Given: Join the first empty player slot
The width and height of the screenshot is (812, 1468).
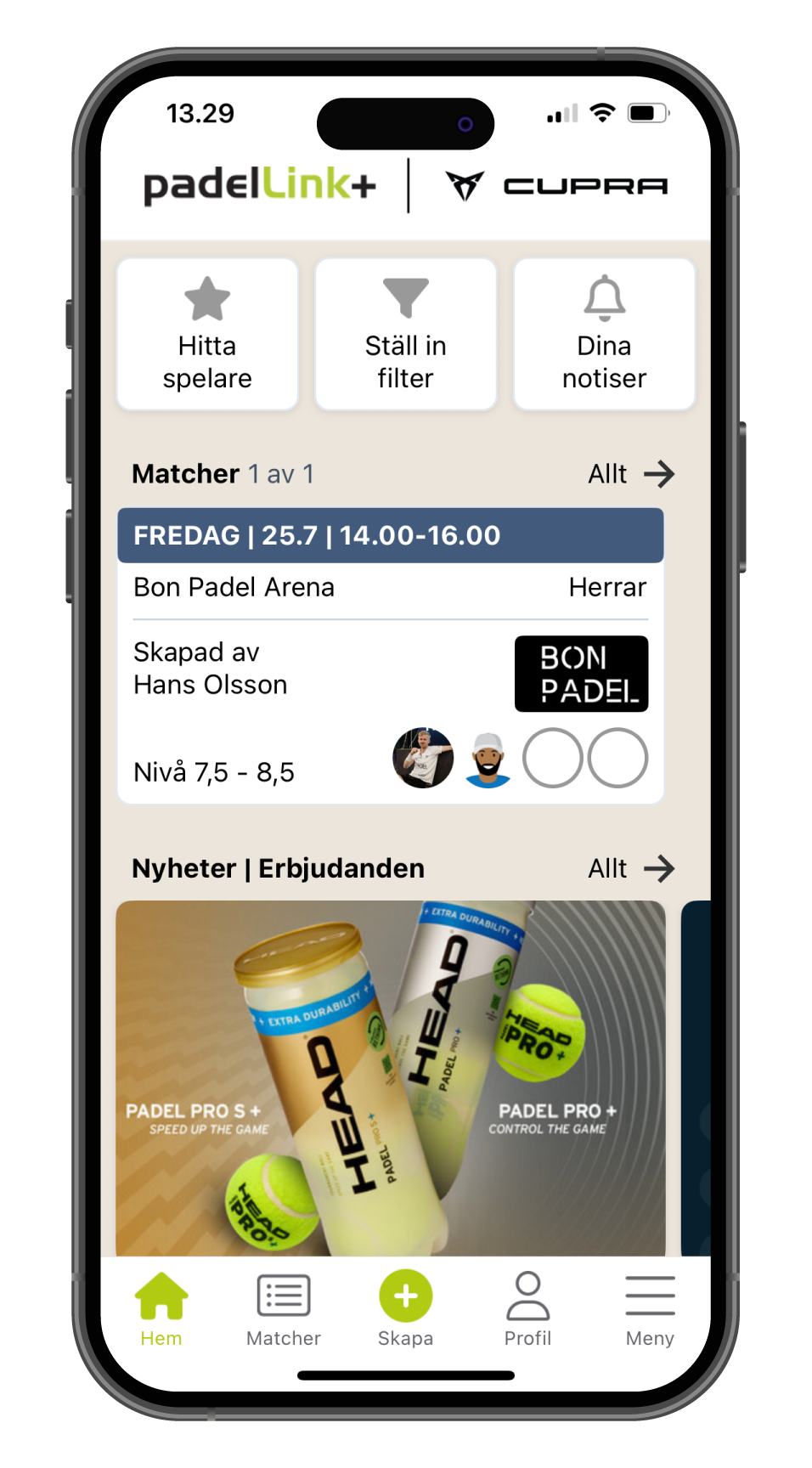Looking at the screenshot, I should click(x=552, y=758).
